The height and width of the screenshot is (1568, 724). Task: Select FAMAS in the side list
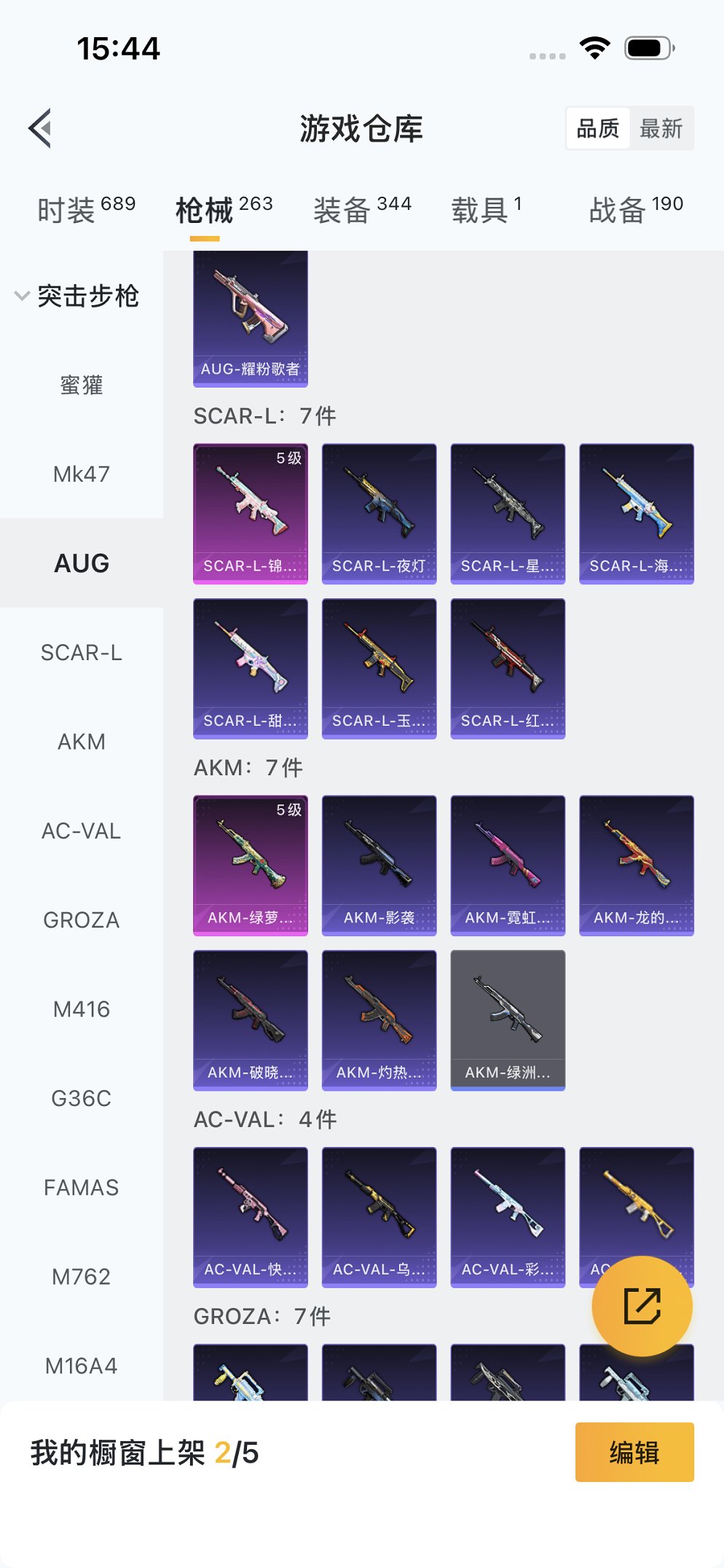(81, 1188)
